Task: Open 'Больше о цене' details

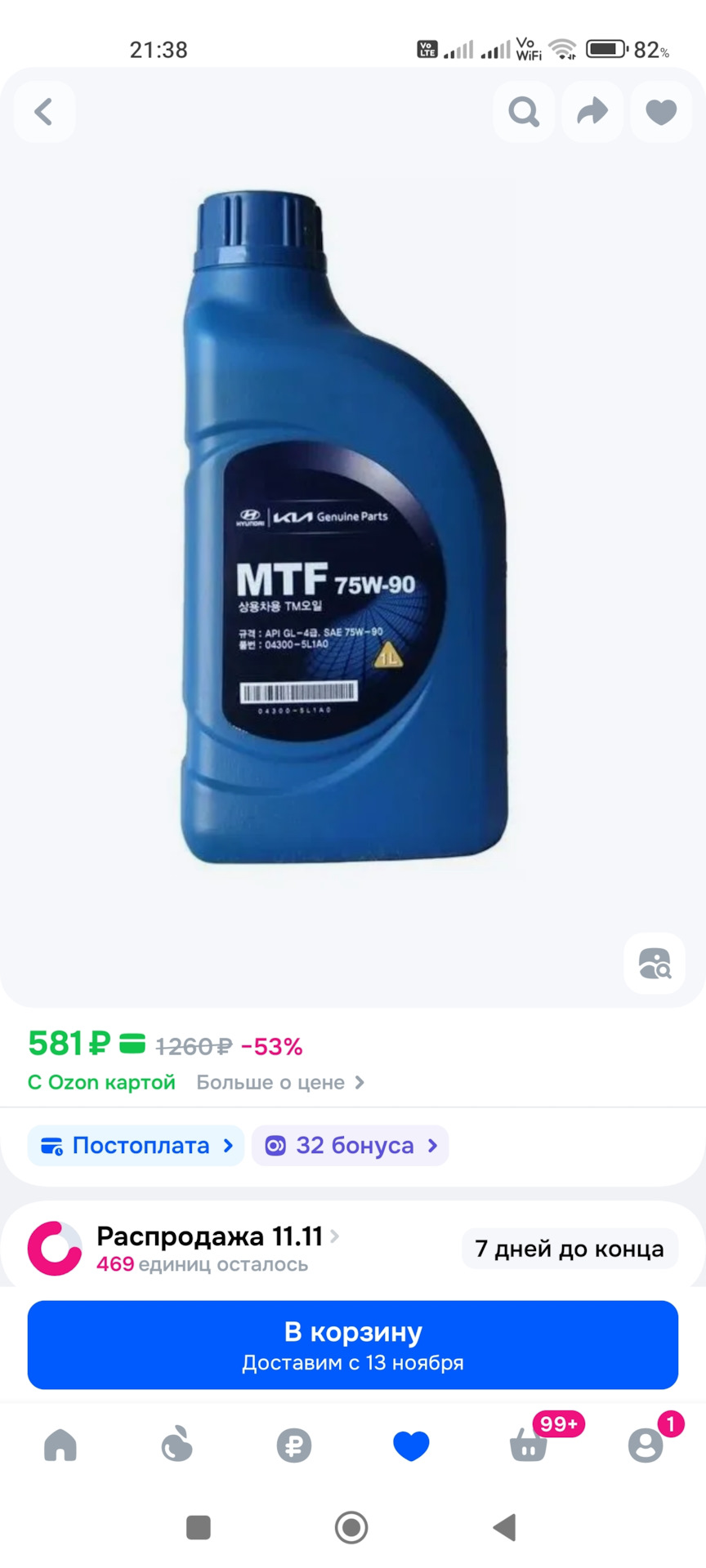Action: [x=279, y=1083]
